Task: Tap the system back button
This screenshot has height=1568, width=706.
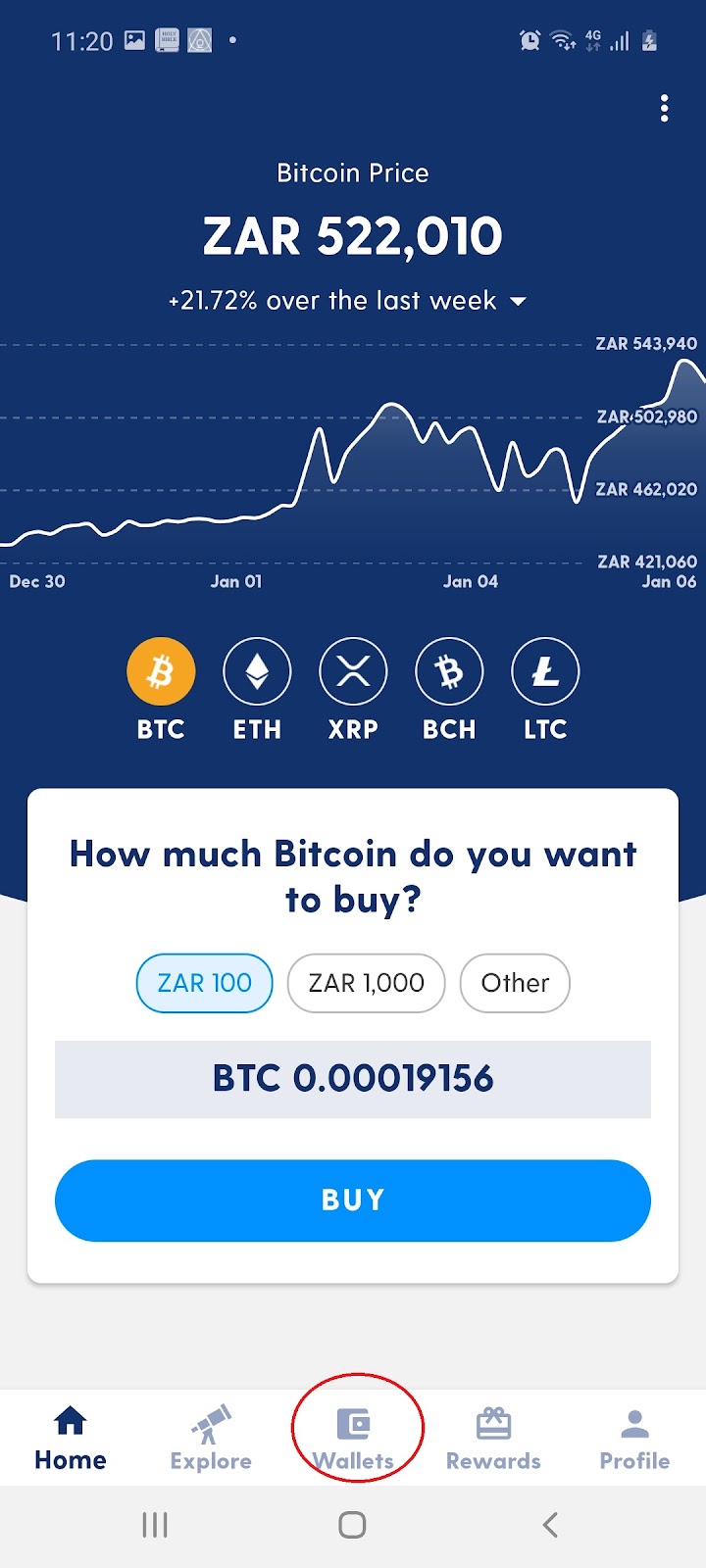Action: (550, 1525)
